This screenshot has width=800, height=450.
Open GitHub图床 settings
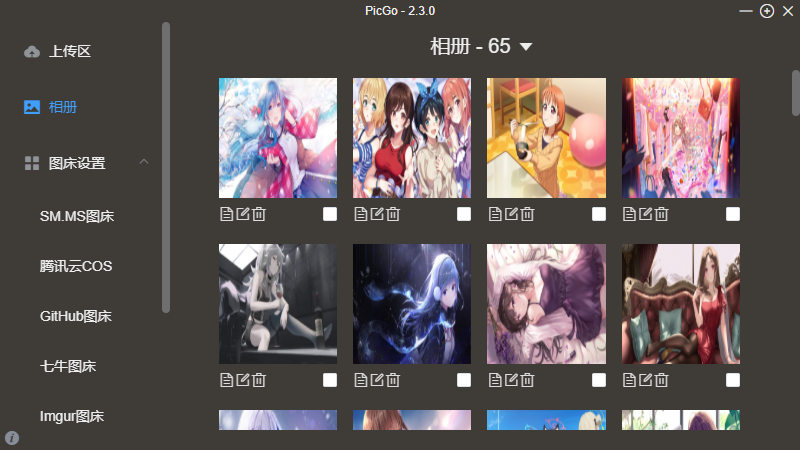pyautogui.click(x=75, y=316)
